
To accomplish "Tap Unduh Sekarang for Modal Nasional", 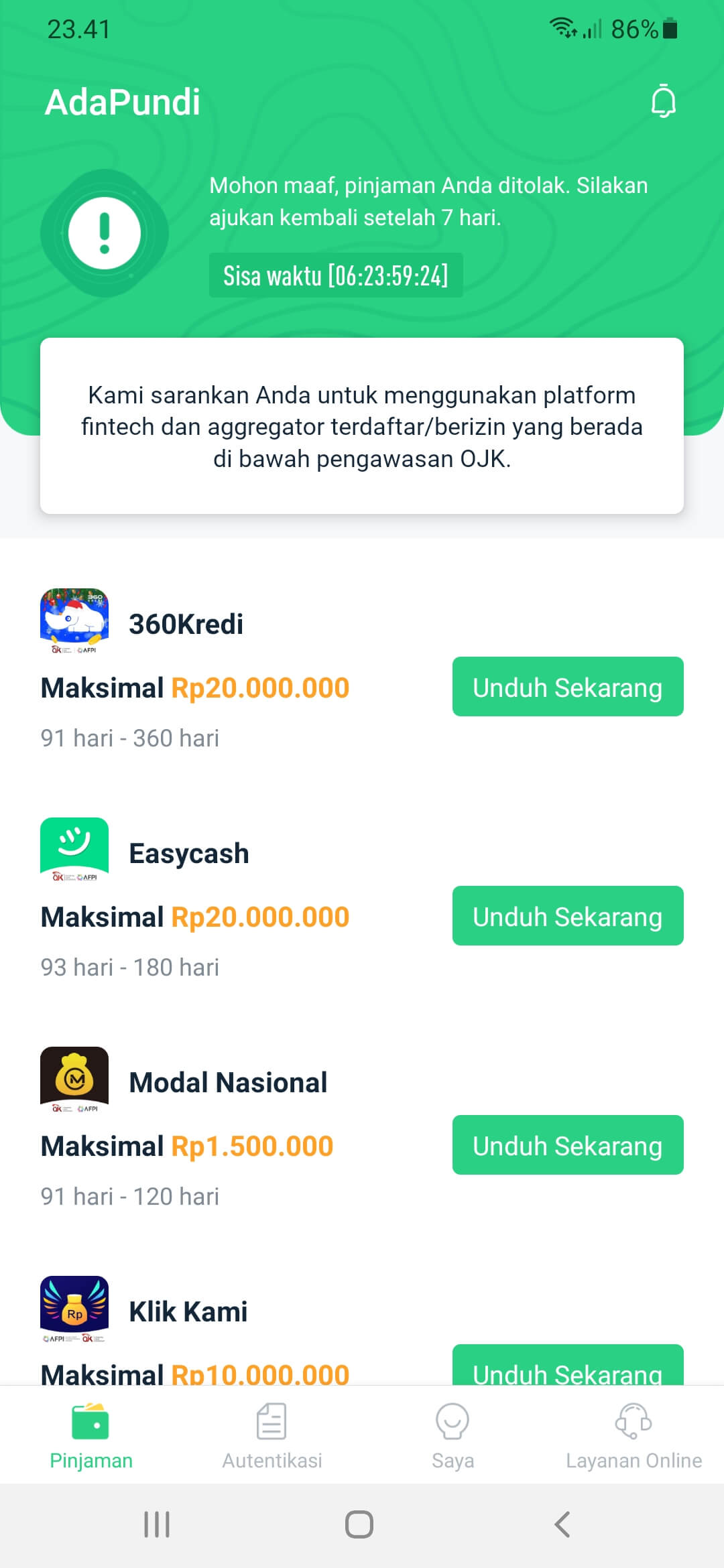I will pos(567,1145).
